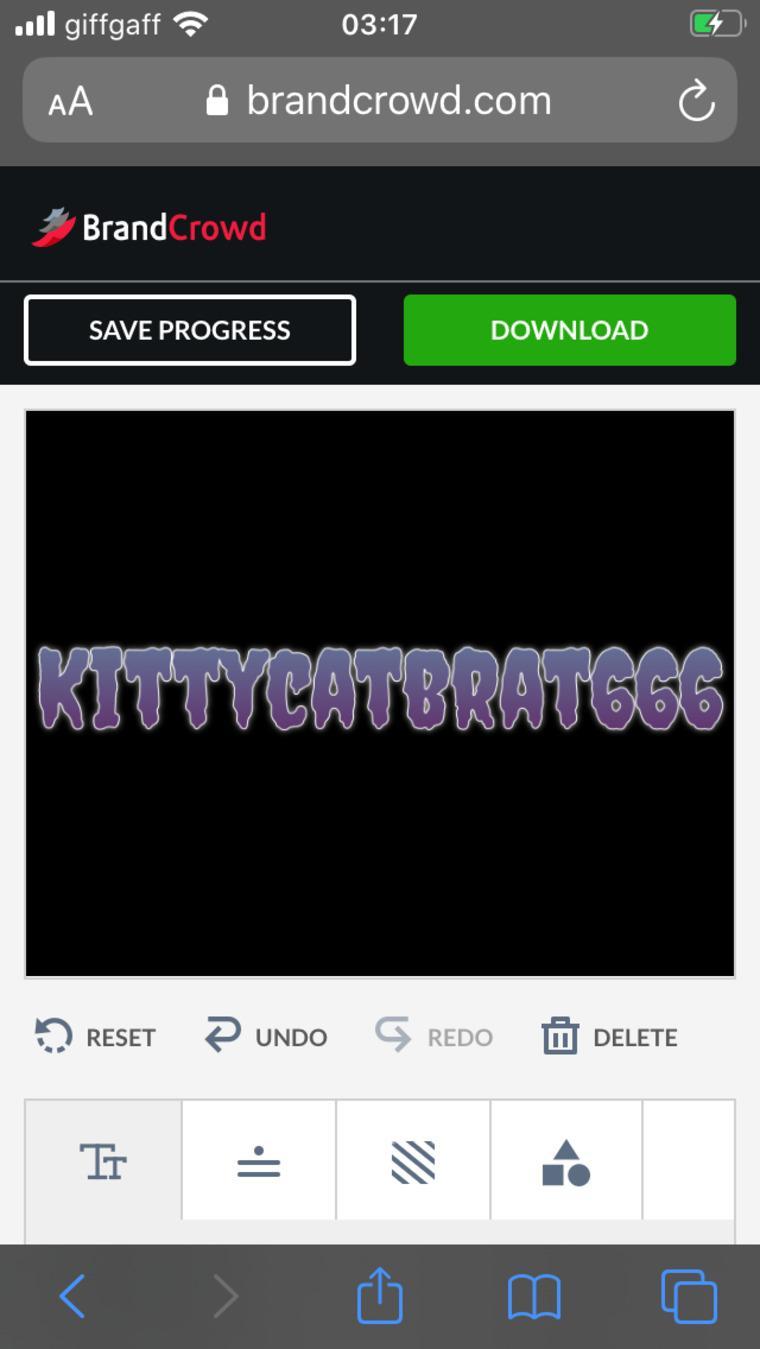Reload the page in Safari
The height and width of the screenshot is (1349, 760).
[696, 101]
